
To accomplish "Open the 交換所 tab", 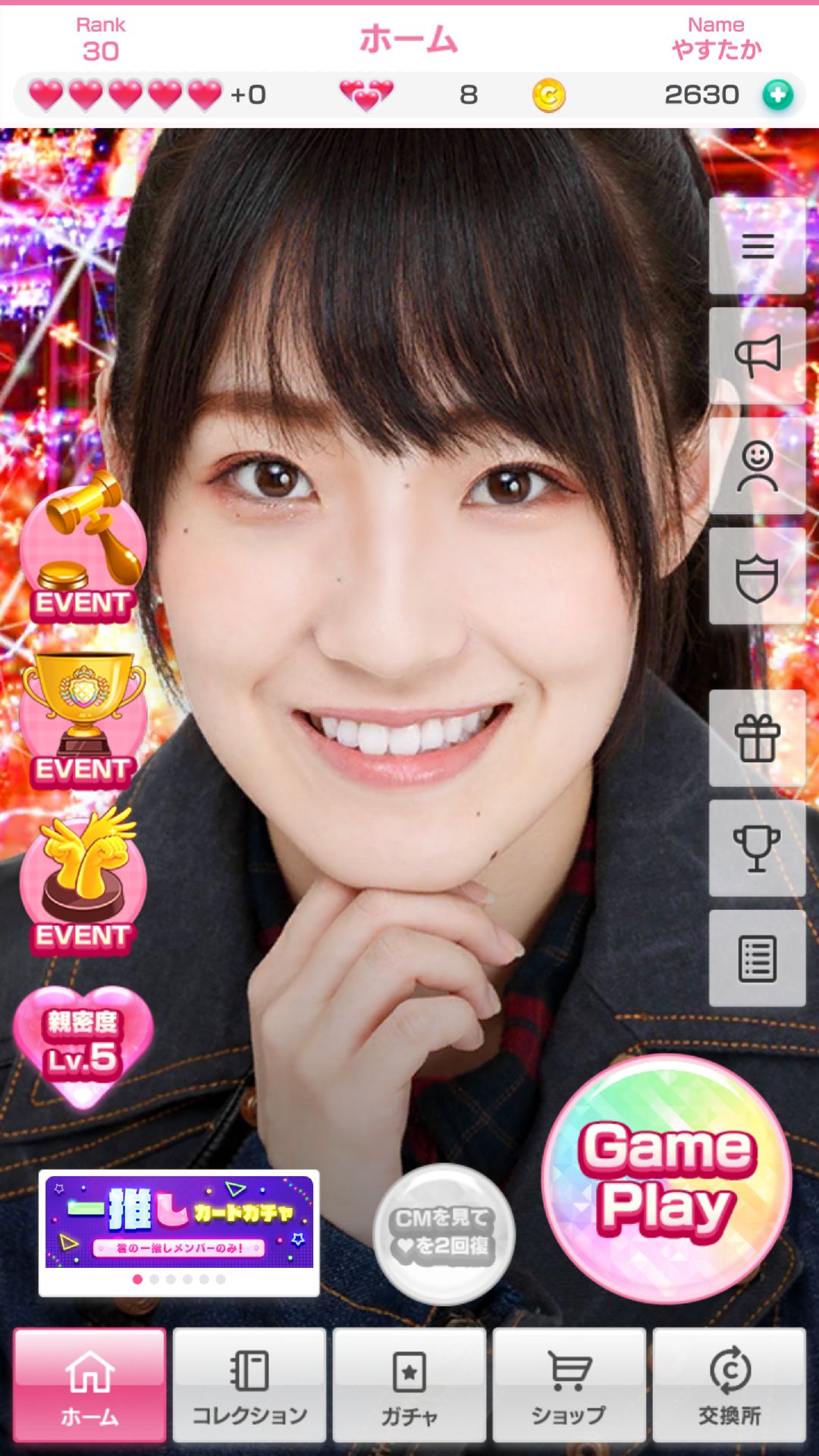I will 729,1385.
